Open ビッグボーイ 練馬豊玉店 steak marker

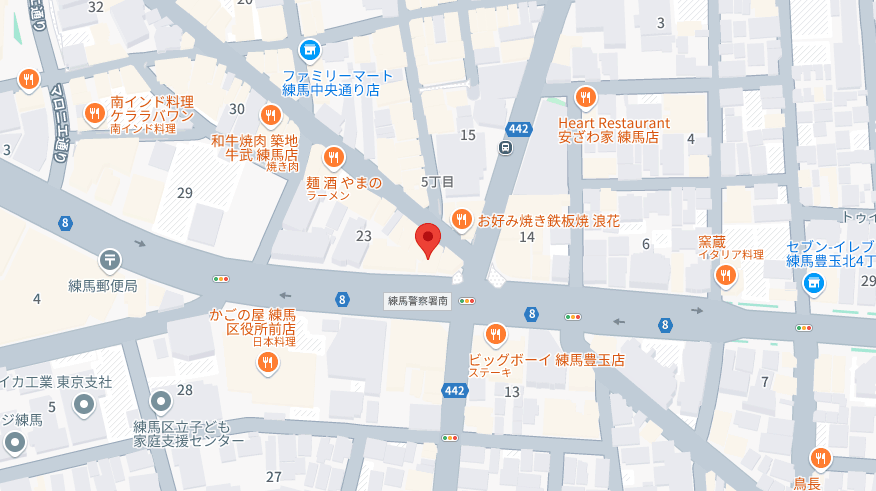[494, 334]
